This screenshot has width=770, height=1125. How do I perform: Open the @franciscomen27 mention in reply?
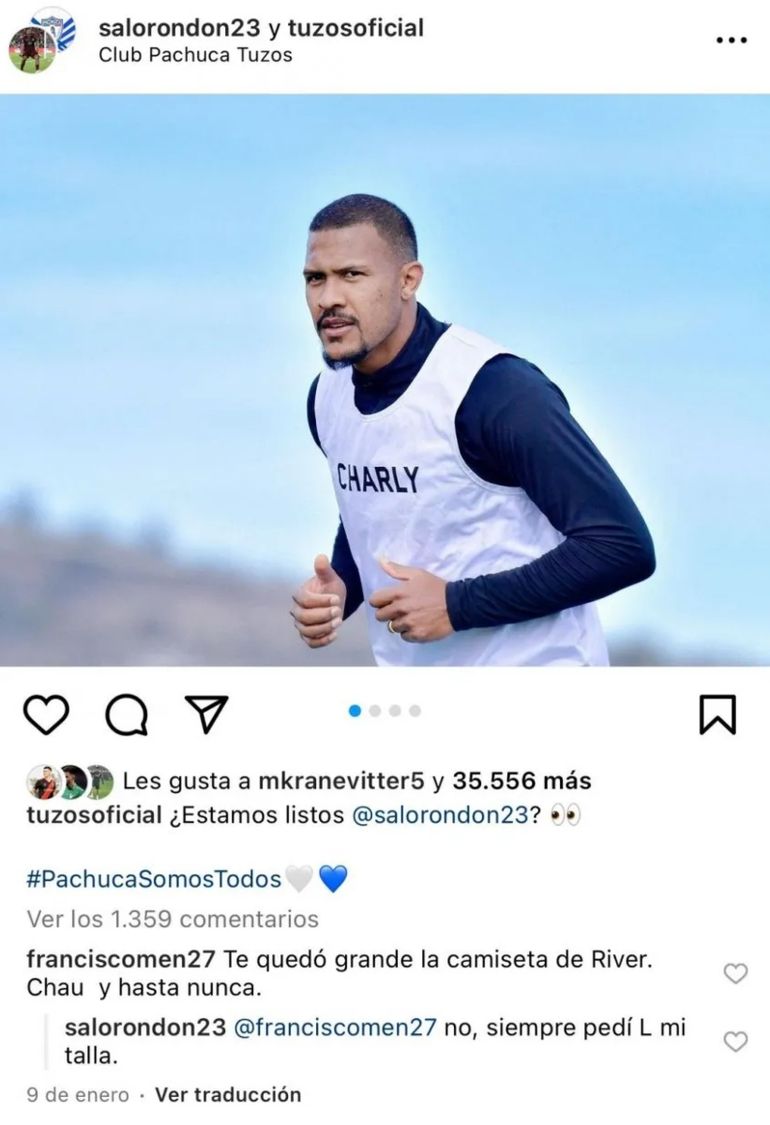[x=346, y=1028]
